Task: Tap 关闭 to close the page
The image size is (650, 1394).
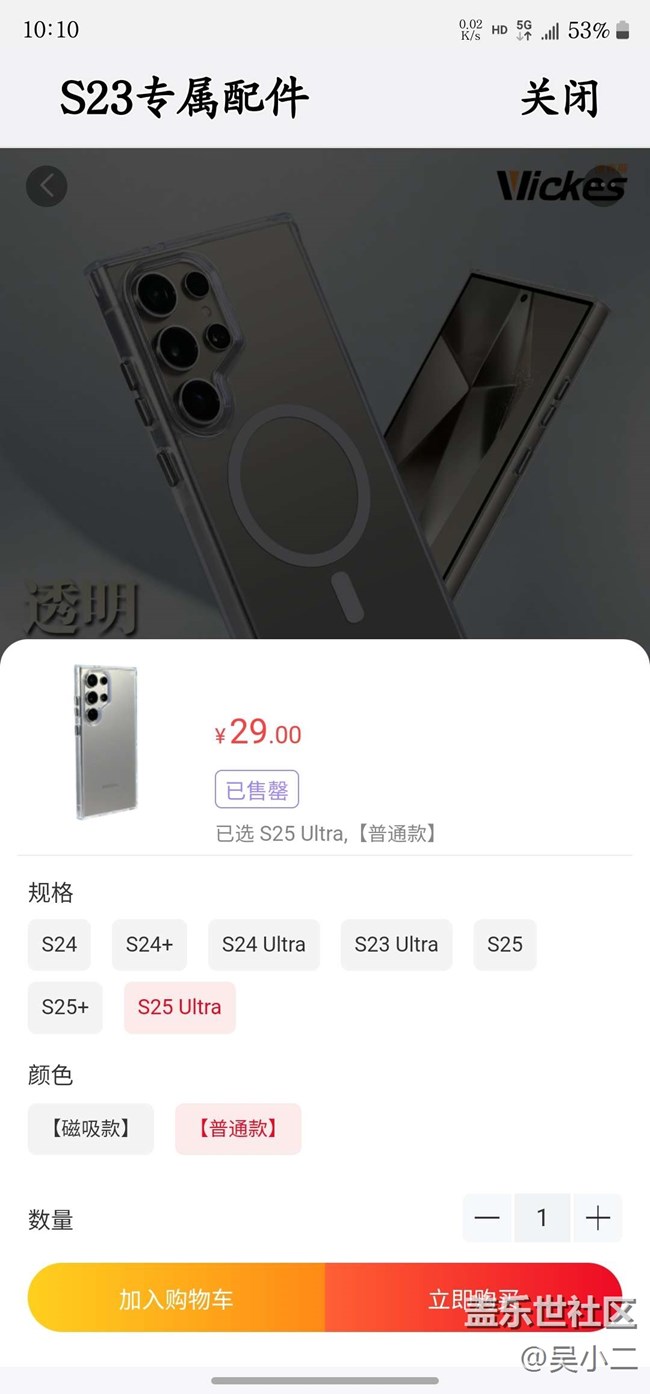Action: (x=559, y=99)
